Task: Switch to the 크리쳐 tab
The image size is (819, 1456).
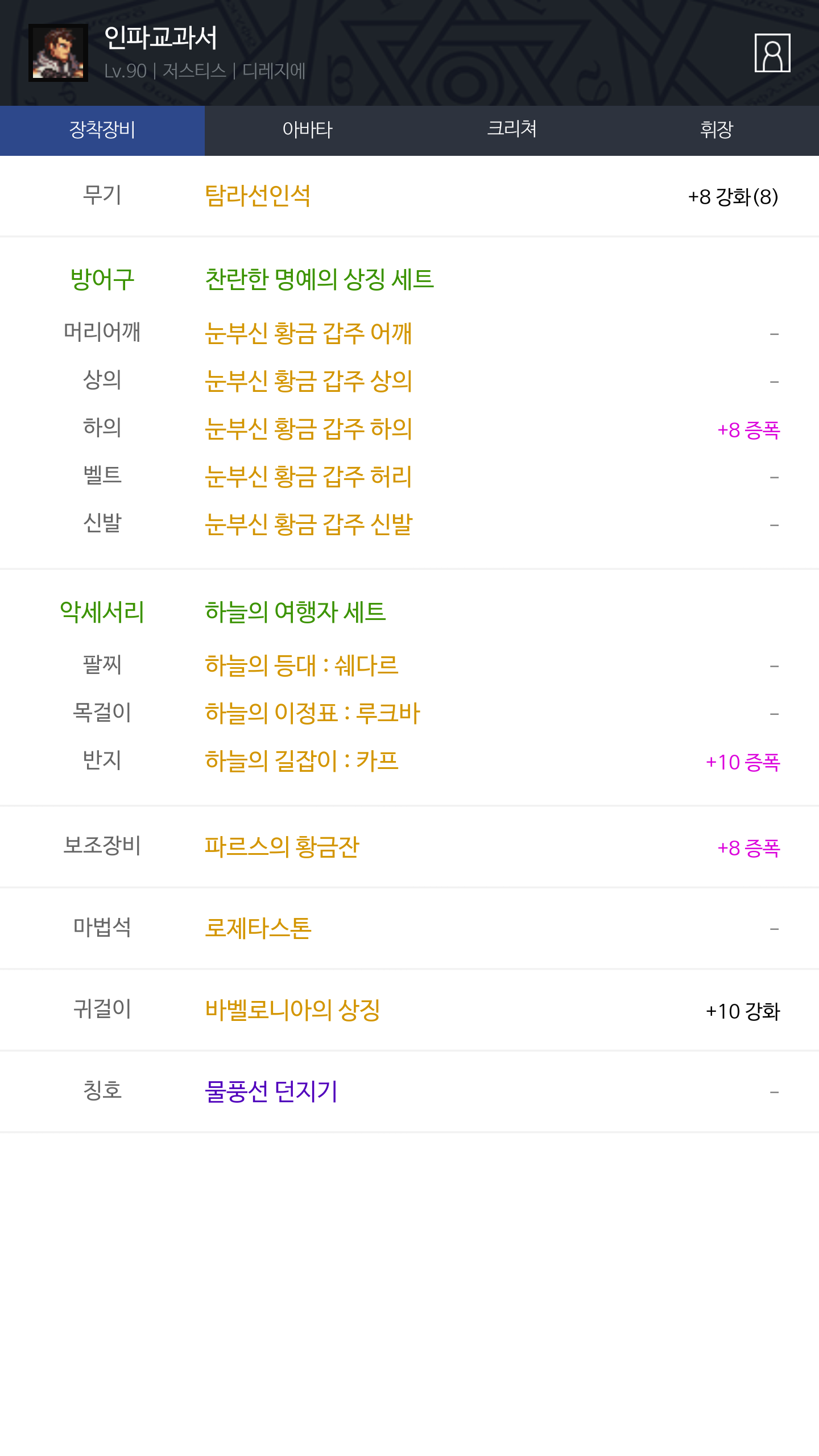Action: (x=512, y=130)
